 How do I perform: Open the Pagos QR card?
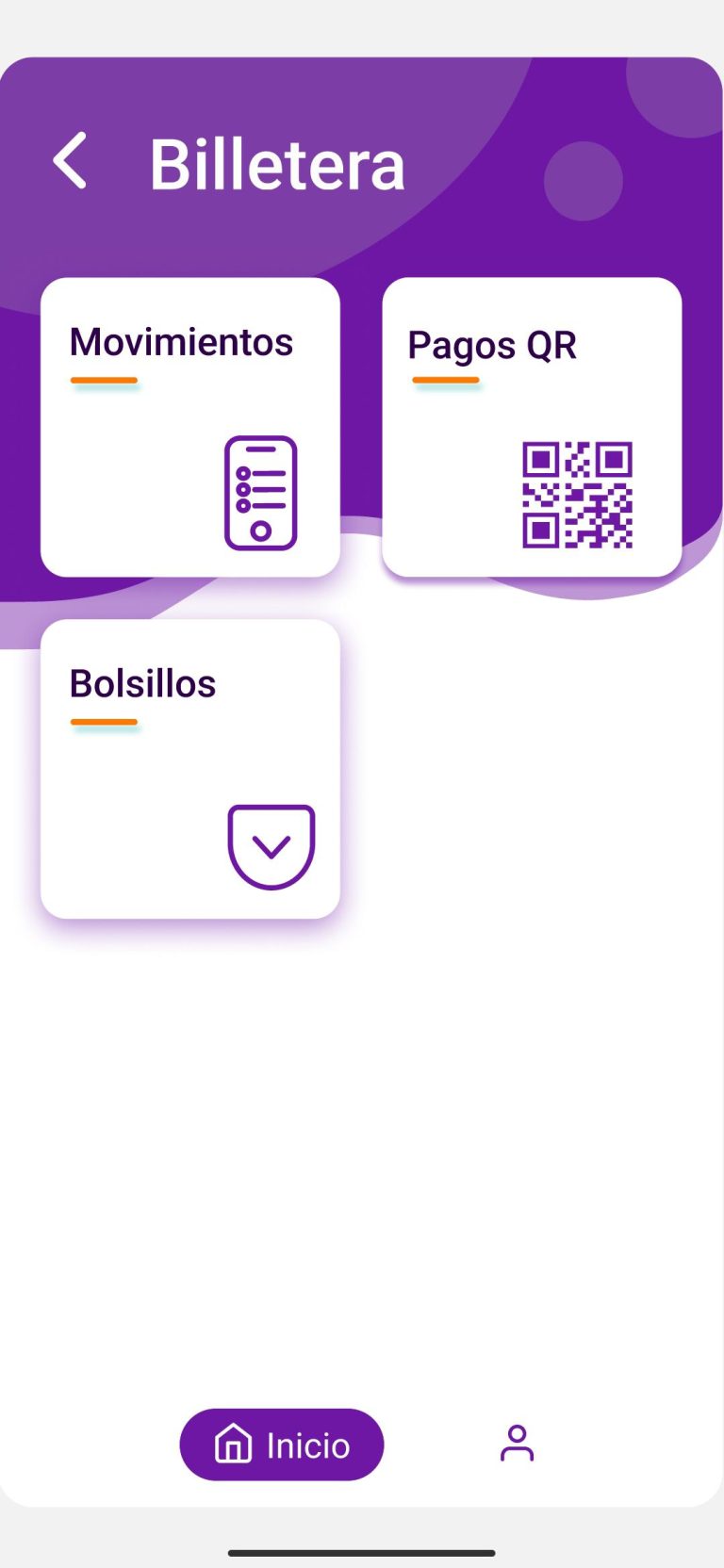pyautogui.click(x=532, y=427)
